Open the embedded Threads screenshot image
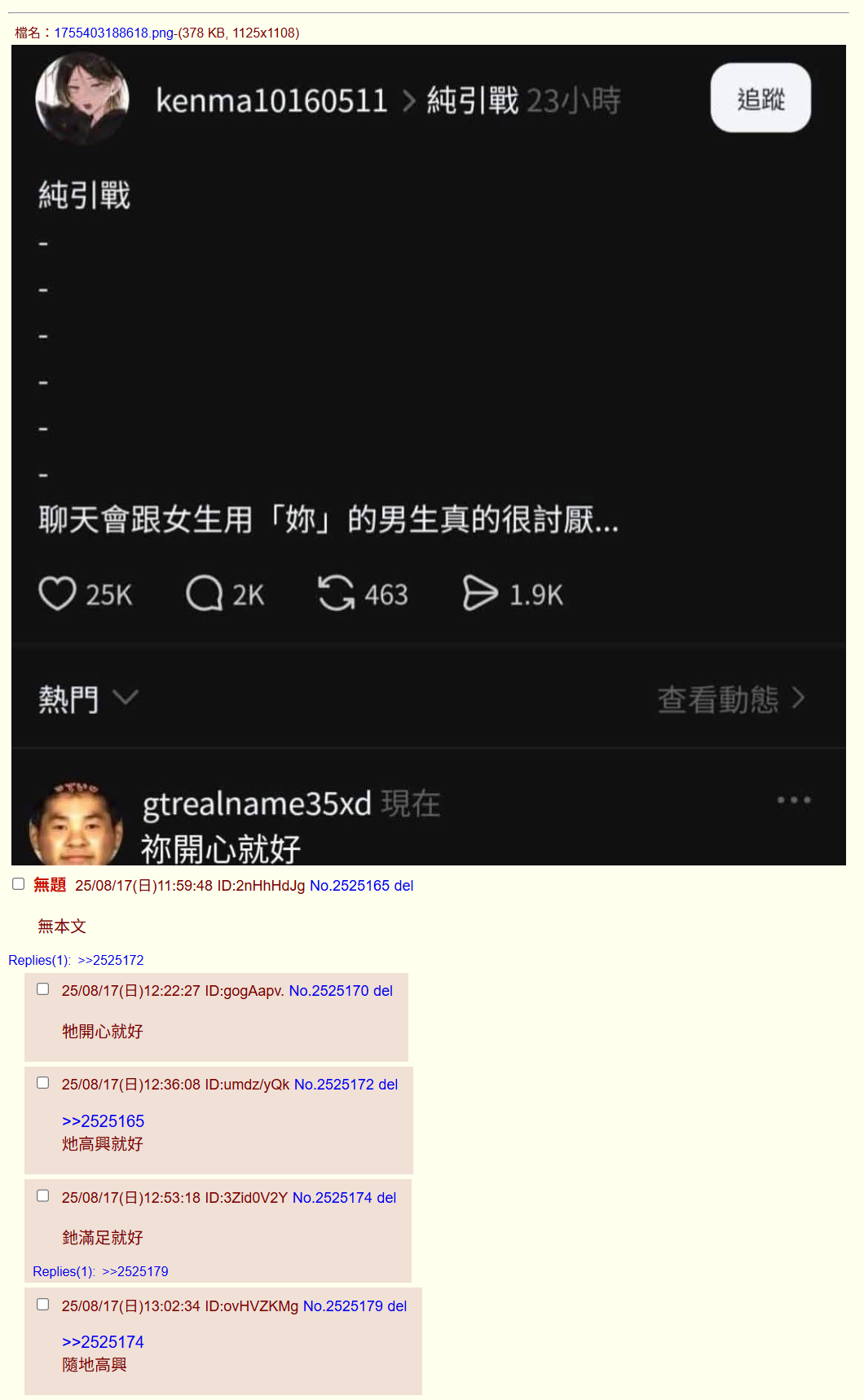This screenshot has width=864, height=1400. (x=429, y=455)
